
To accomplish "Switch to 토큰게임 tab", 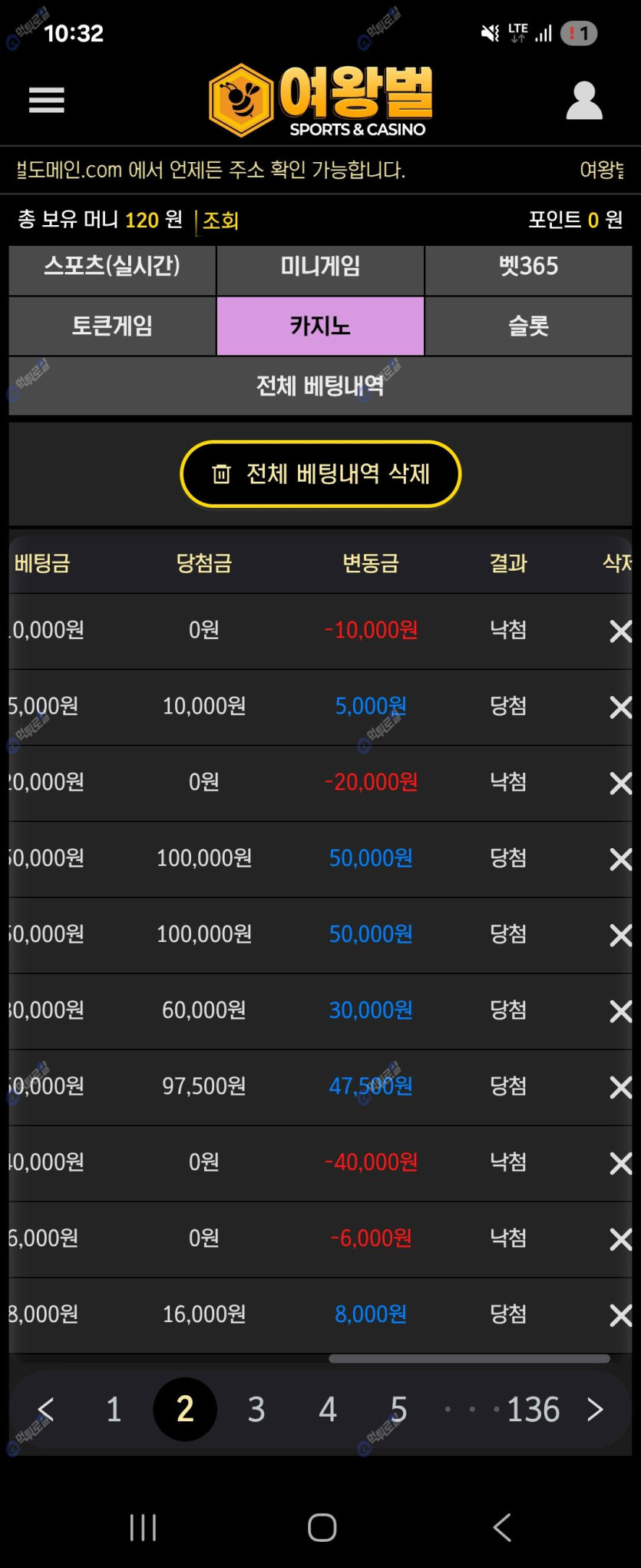I will (112, 326).
